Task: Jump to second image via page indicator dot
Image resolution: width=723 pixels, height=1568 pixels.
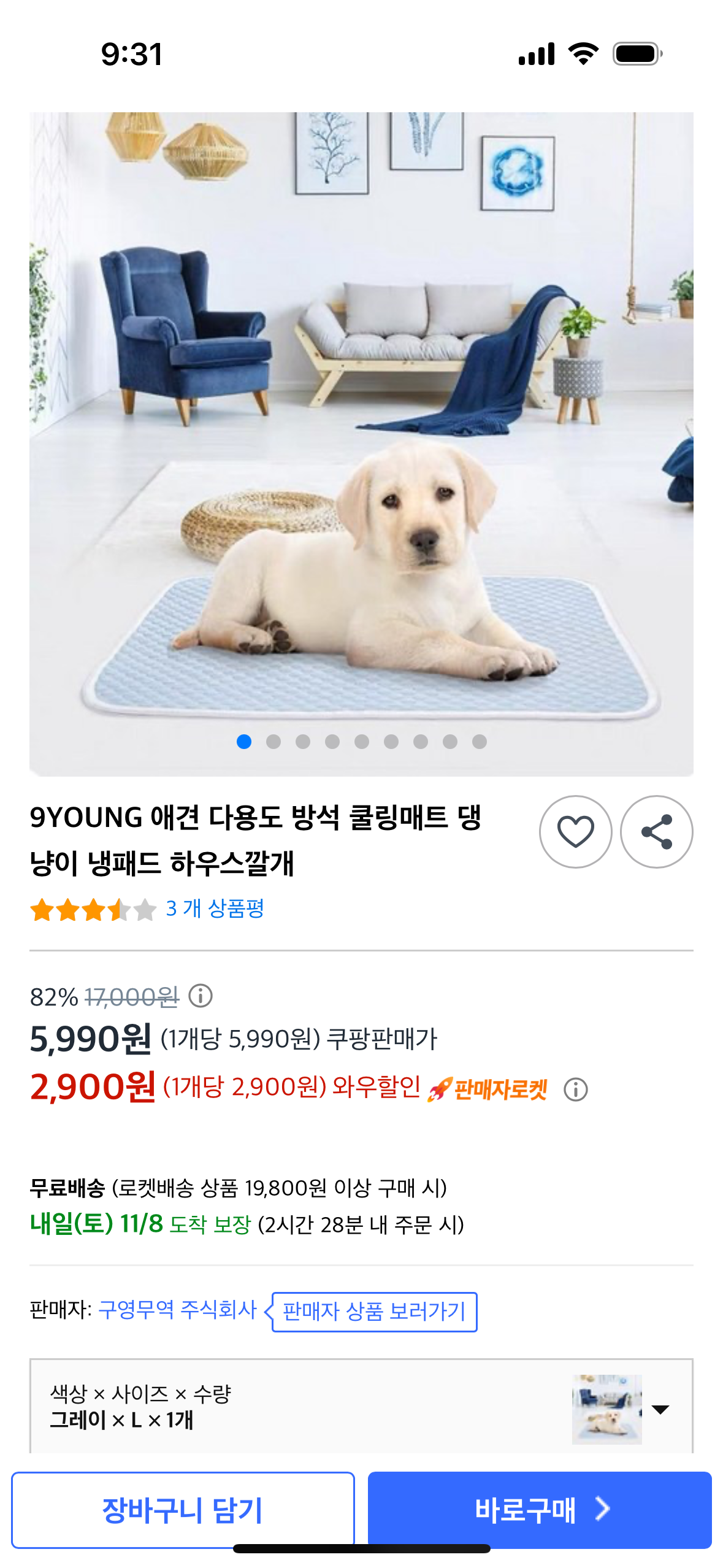Action: pos(274,742)
